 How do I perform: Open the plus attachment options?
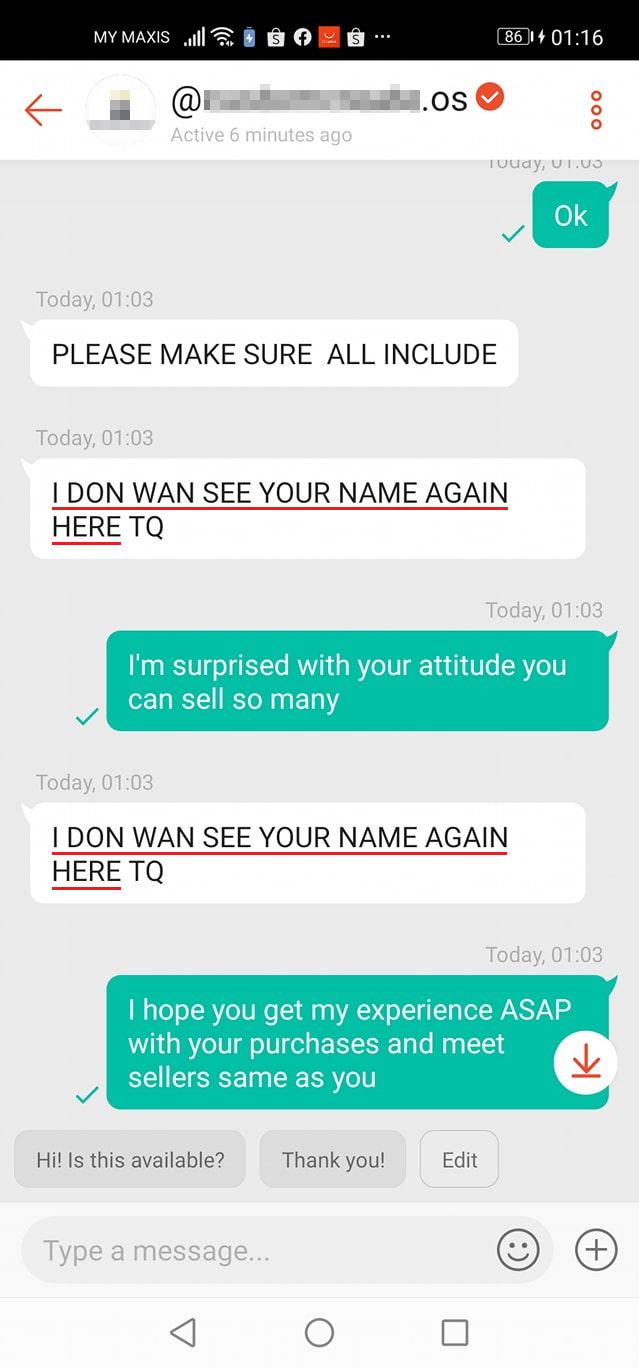coord(596,1250)
